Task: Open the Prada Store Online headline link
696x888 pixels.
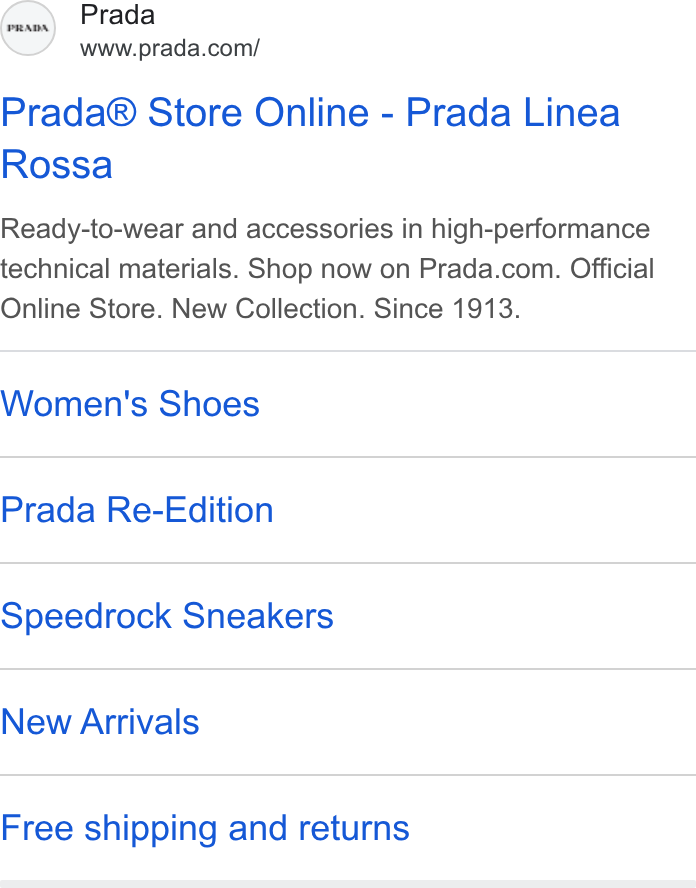Action: [x=310, y=138]
